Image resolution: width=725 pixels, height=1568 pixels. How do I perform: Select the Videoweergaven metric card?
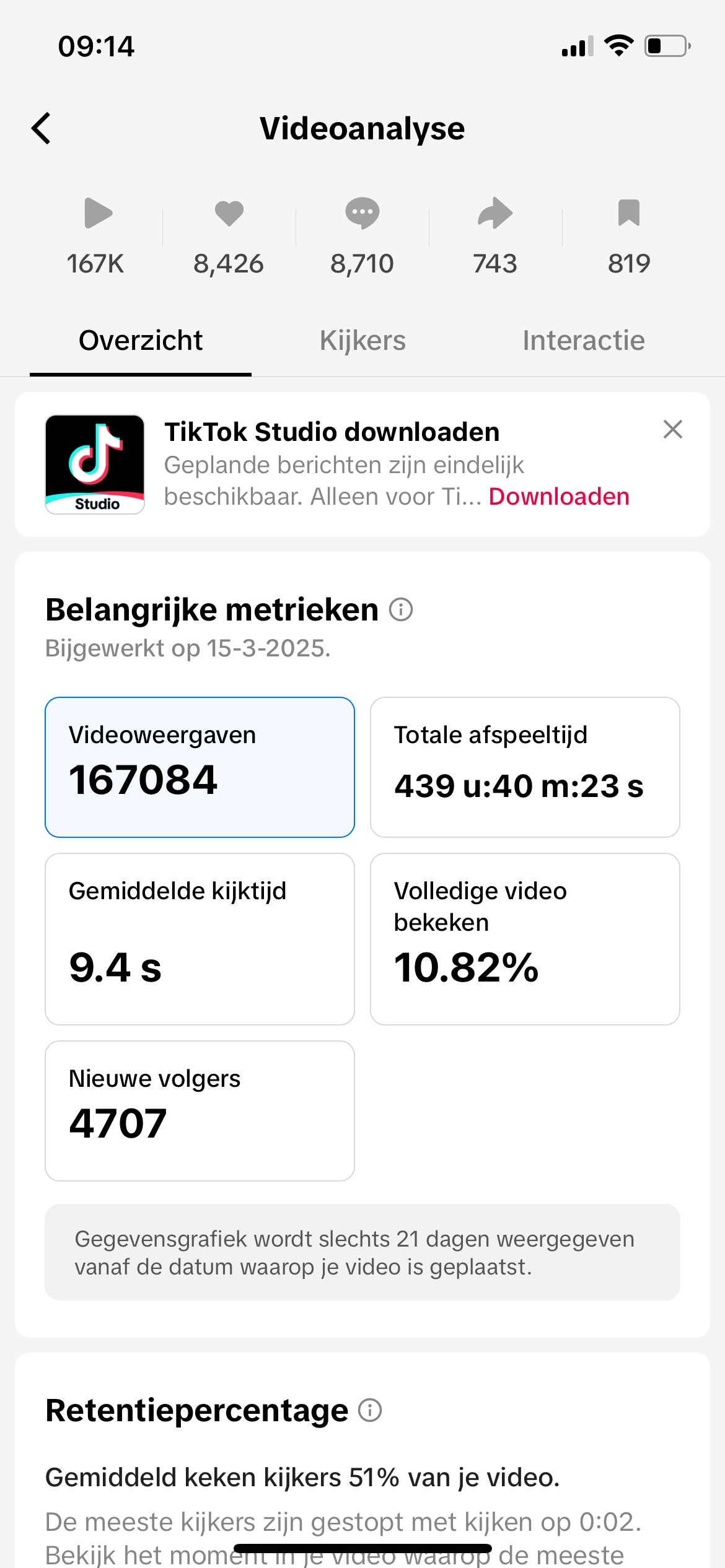[200, 767]
